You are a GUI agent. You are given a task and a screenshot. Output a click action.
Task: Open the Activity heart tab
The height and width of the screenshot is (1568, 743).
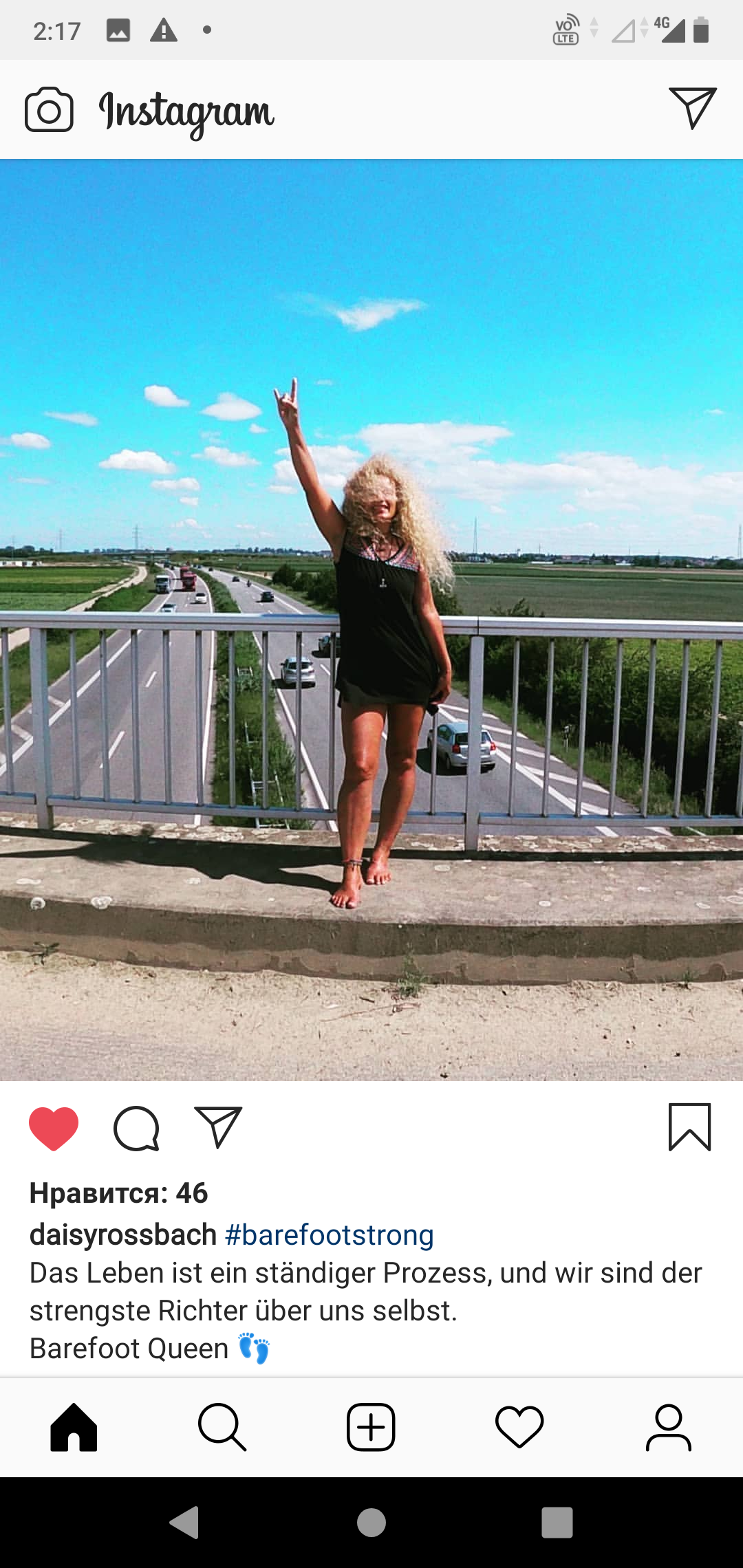[x=519, y=1428]
